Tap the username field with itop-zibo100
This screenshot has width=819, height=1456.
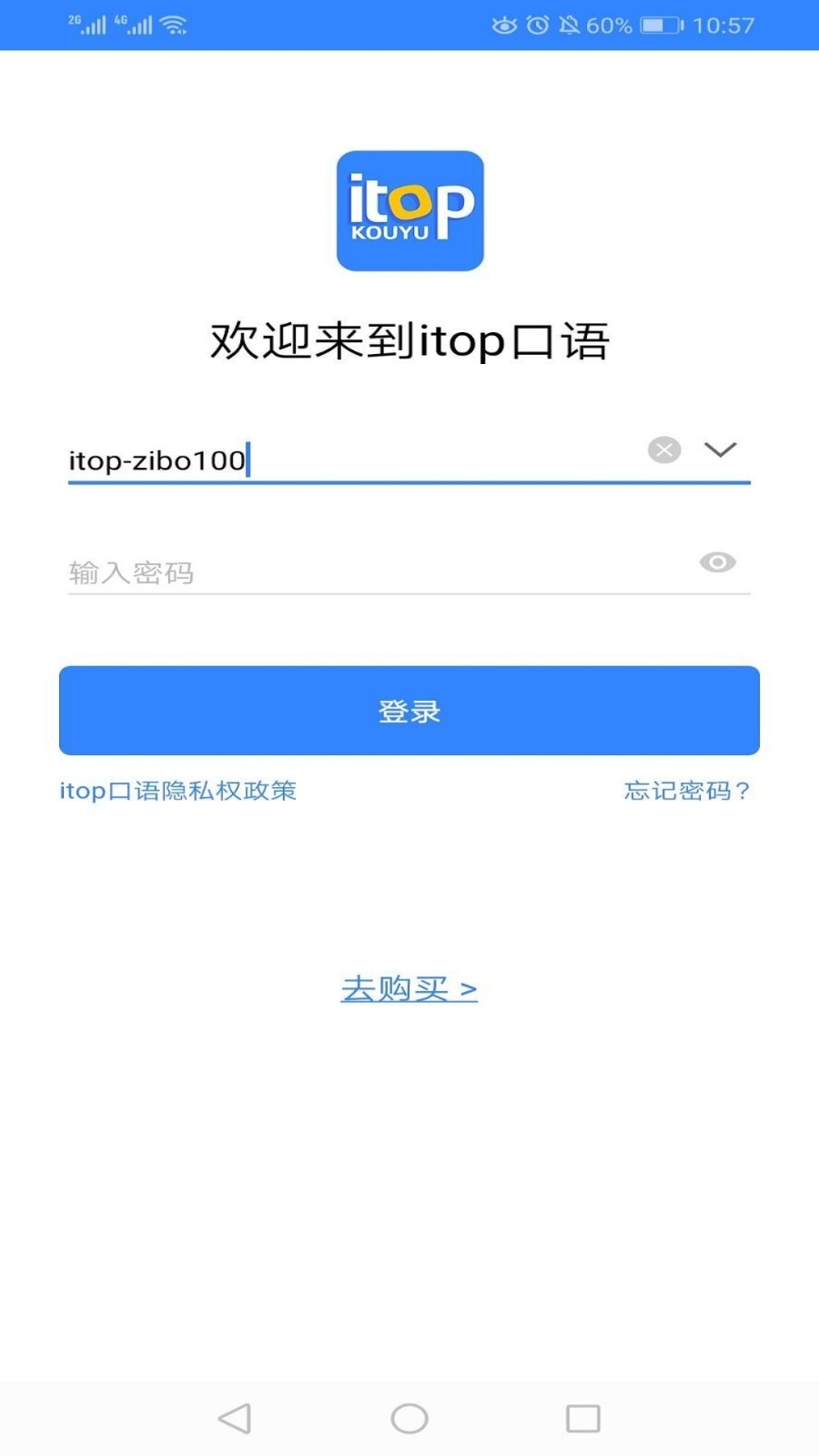click(x=355, y=460)
